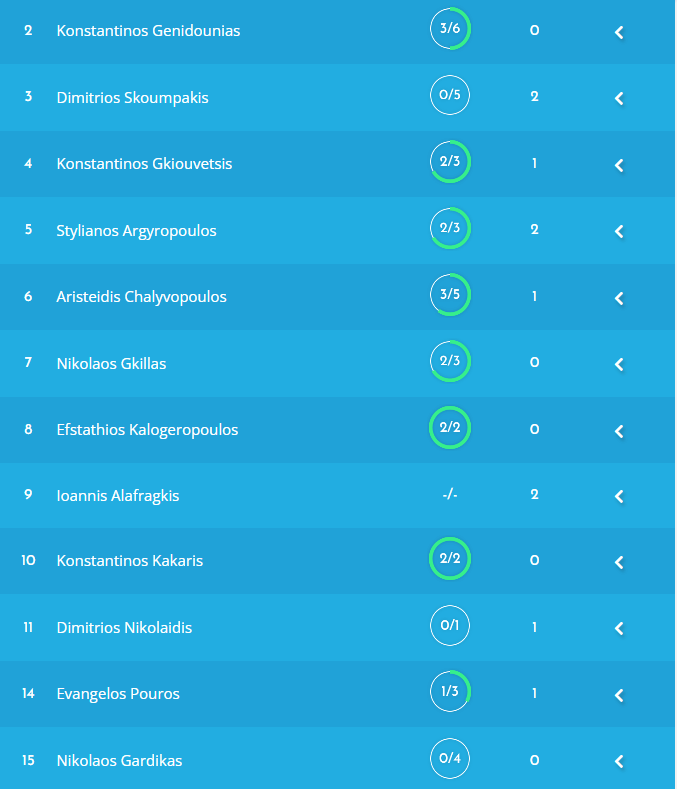
Task: Expand Konstantinos Kakaris row chevron
Action: click(619, 562)
